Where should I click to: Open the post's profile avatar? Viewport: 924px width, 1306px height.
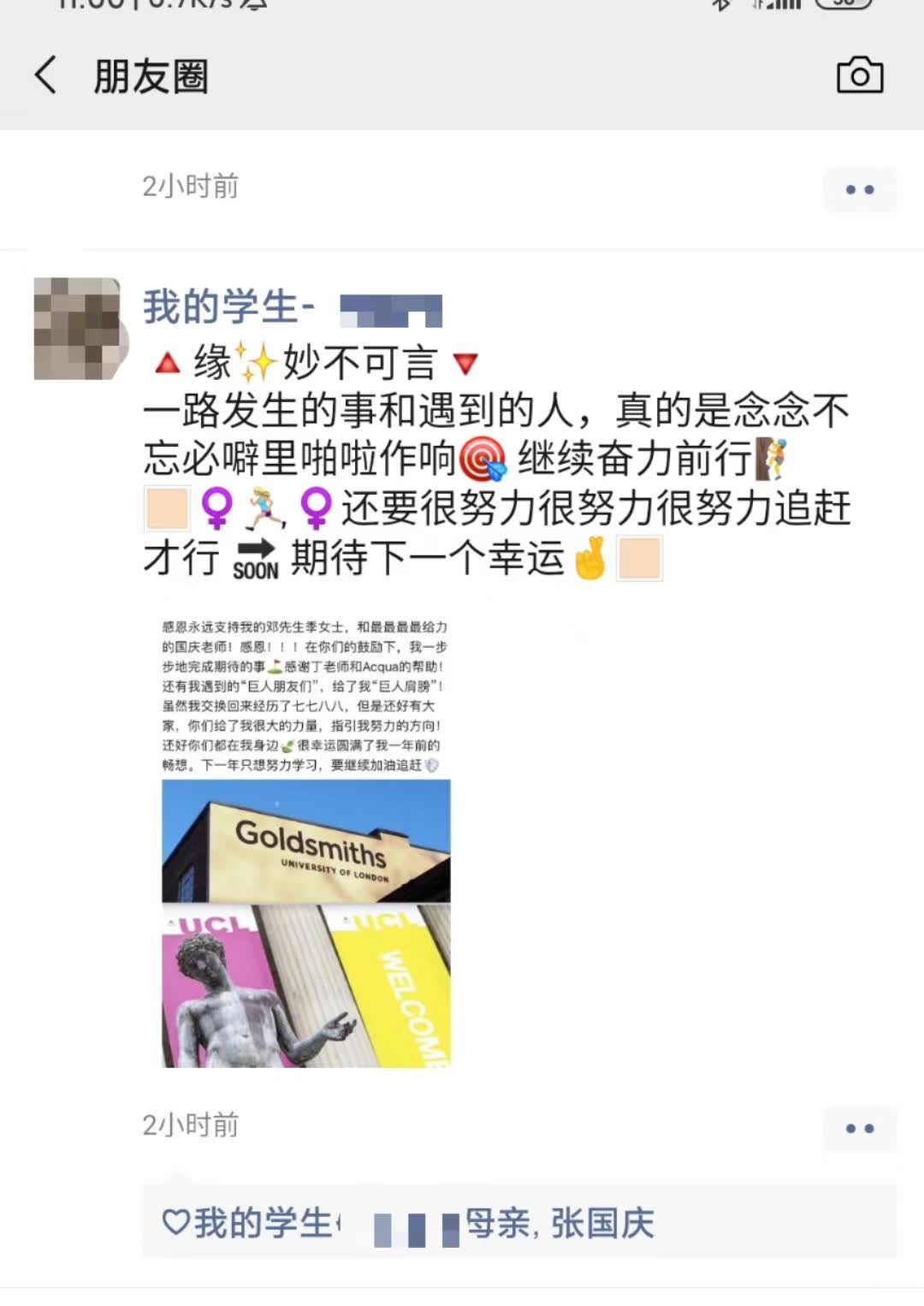tap(77, 329)
